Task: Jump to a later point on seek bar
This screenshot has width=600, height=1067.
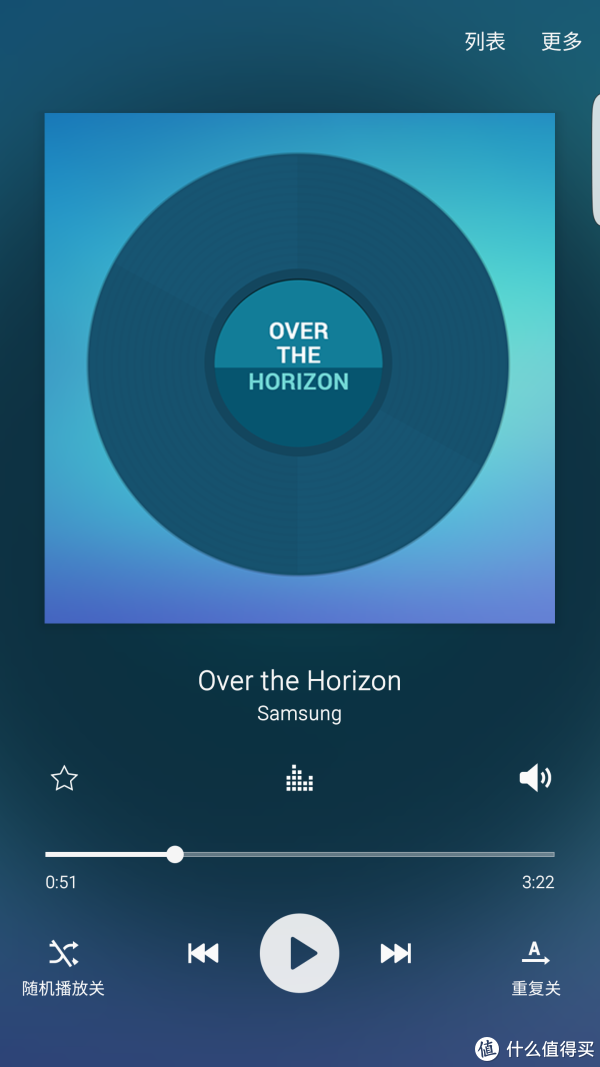Action: pyautogui.click(x=400, y=854)
